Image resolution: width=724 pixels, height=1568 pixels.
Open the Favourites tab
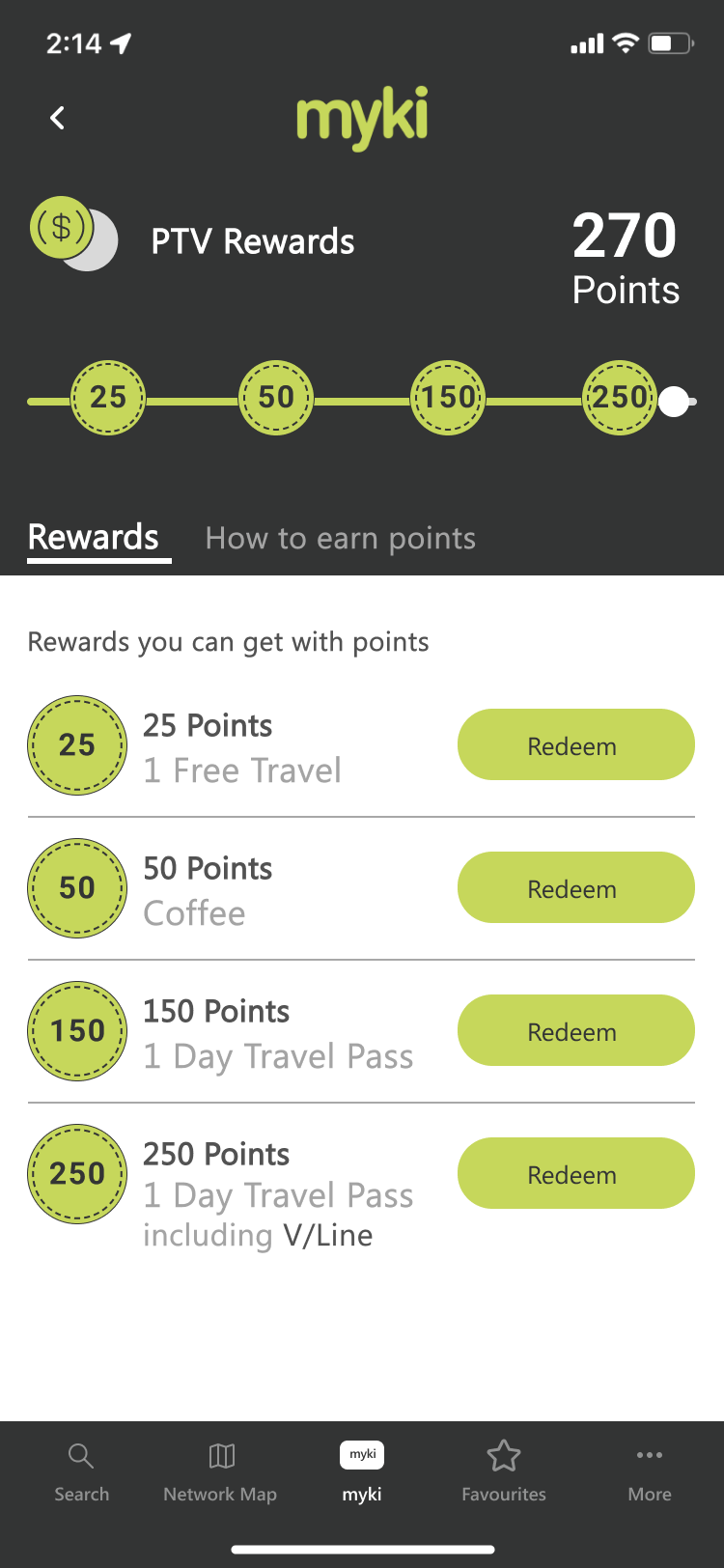(504, 1470)
